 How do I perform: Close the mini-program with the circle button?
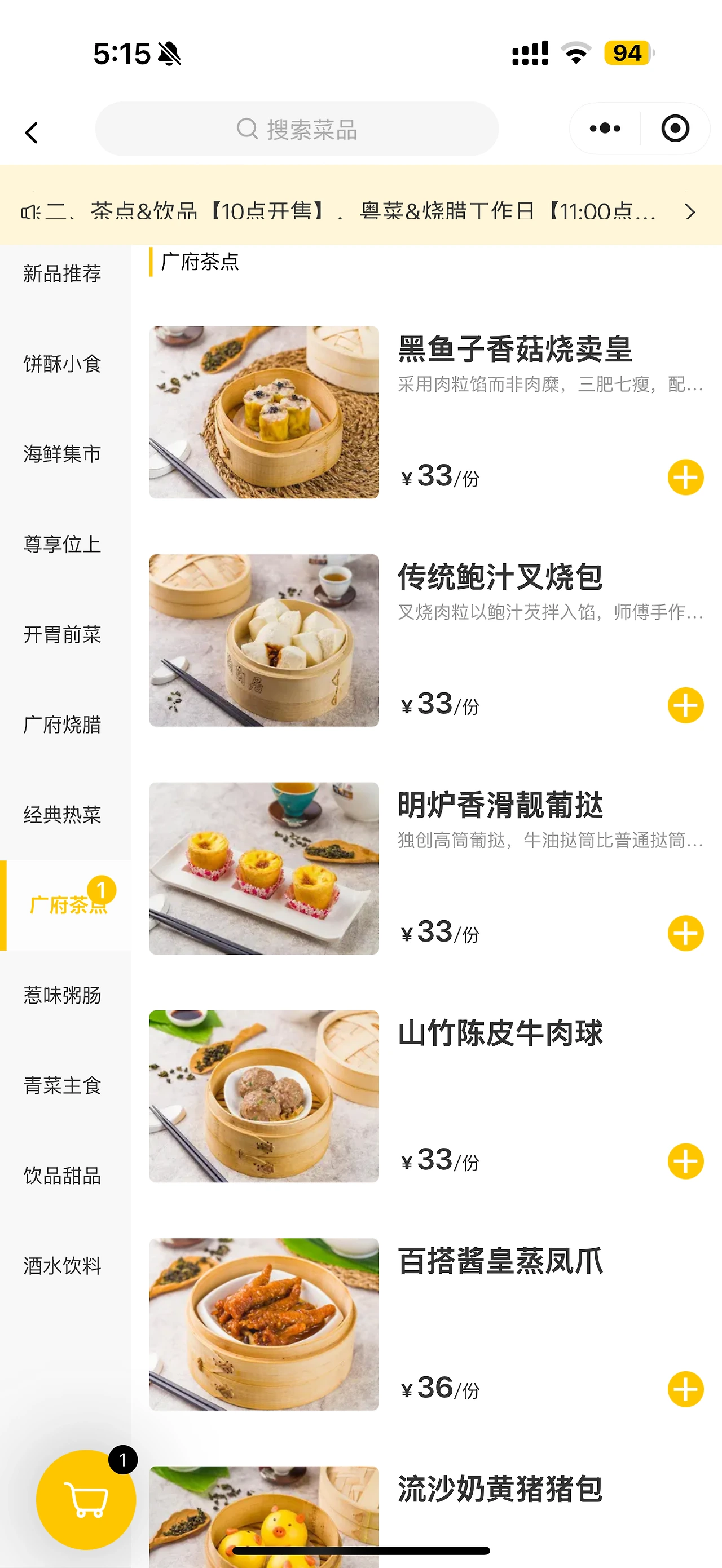[x=675, y=129]
